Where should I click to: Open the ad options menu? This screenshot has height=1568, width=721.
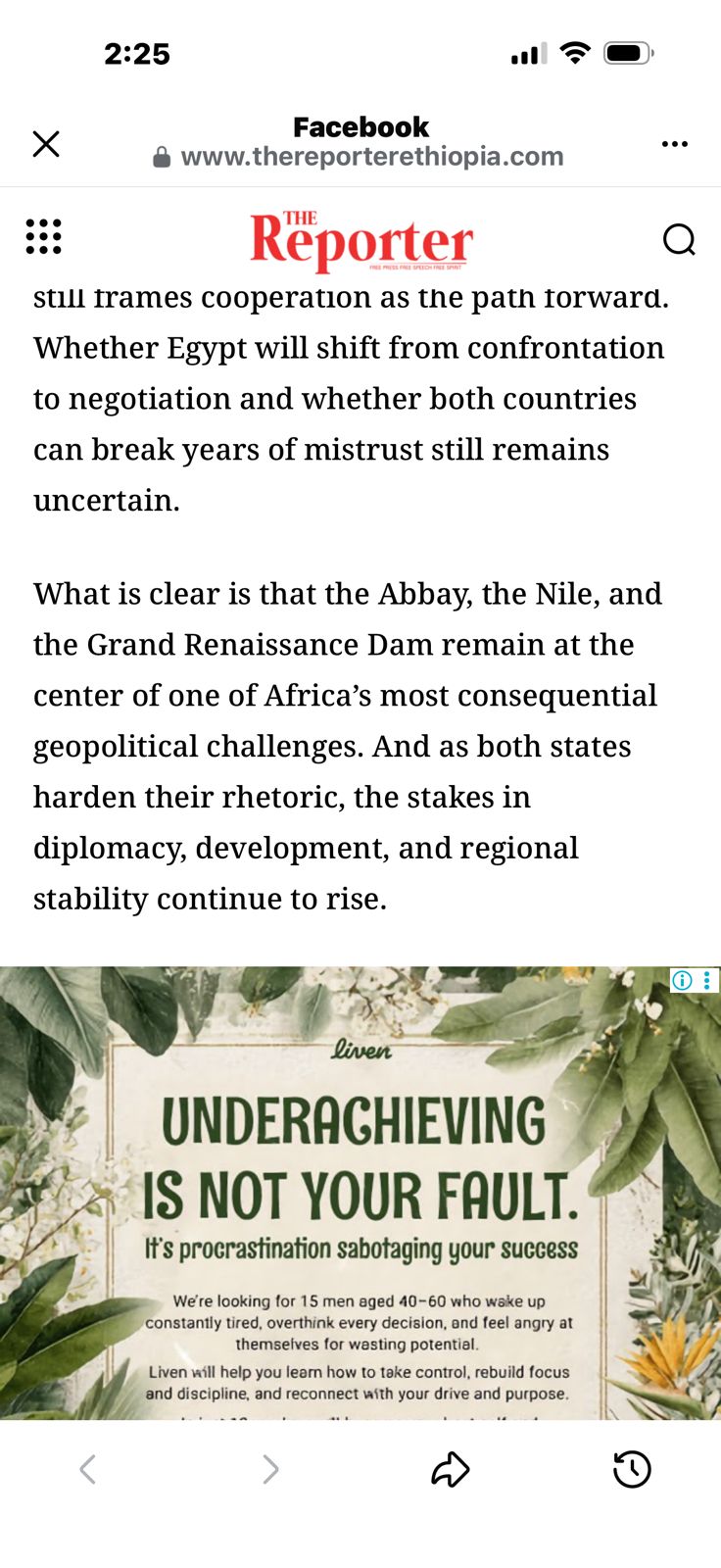tap(707, 980)
